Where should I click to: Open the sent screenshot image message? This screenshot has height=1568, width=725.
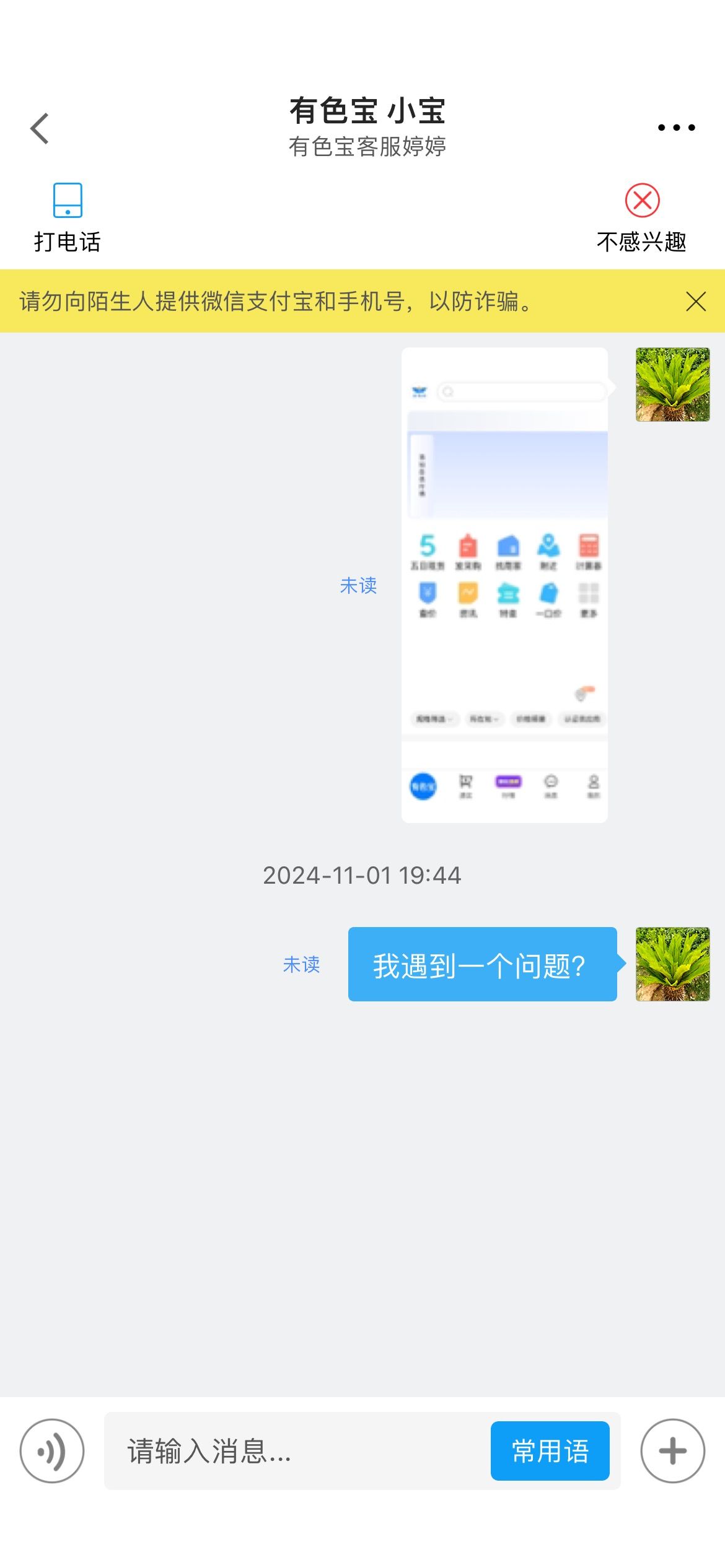pyautogui.click(x=504, y=585)
